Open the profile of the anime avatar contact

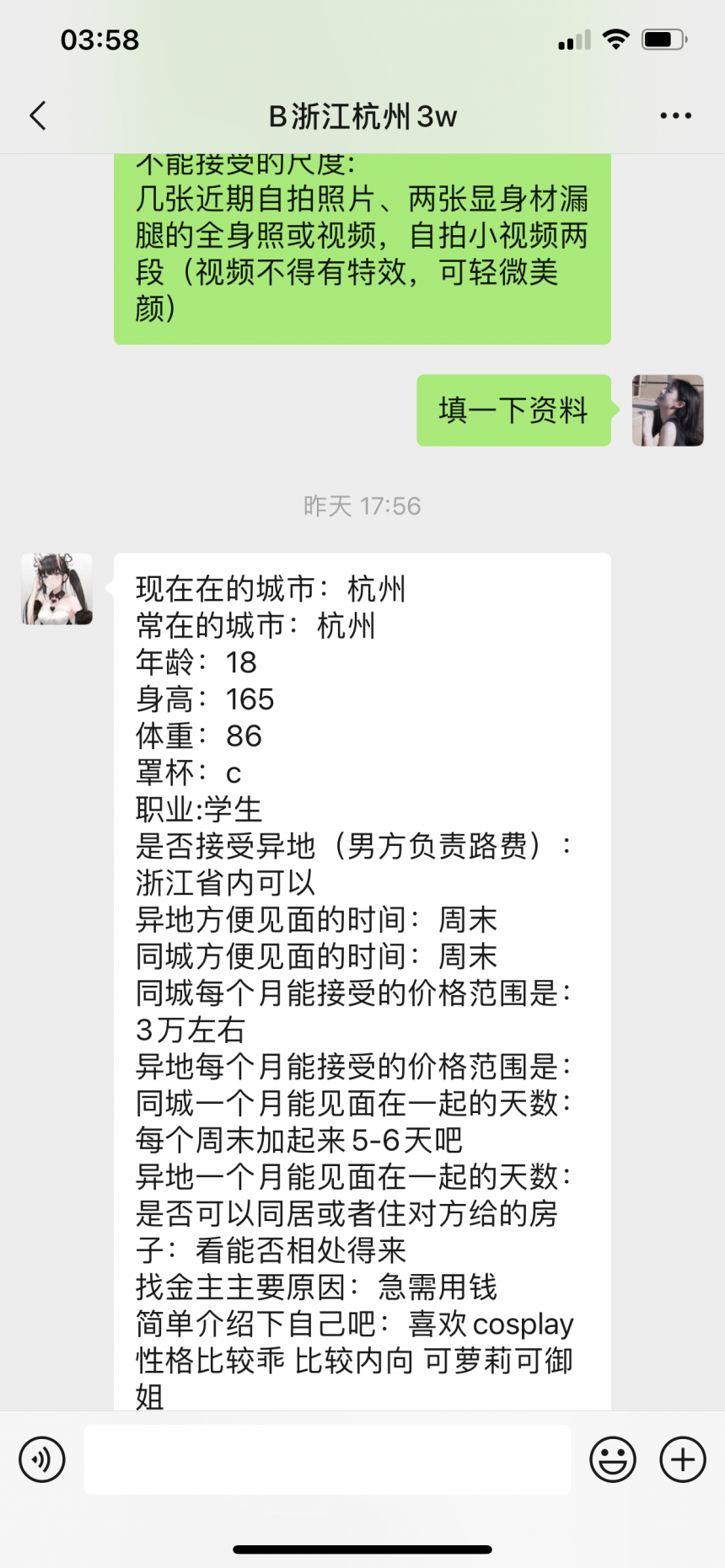[x=57, y=589]
